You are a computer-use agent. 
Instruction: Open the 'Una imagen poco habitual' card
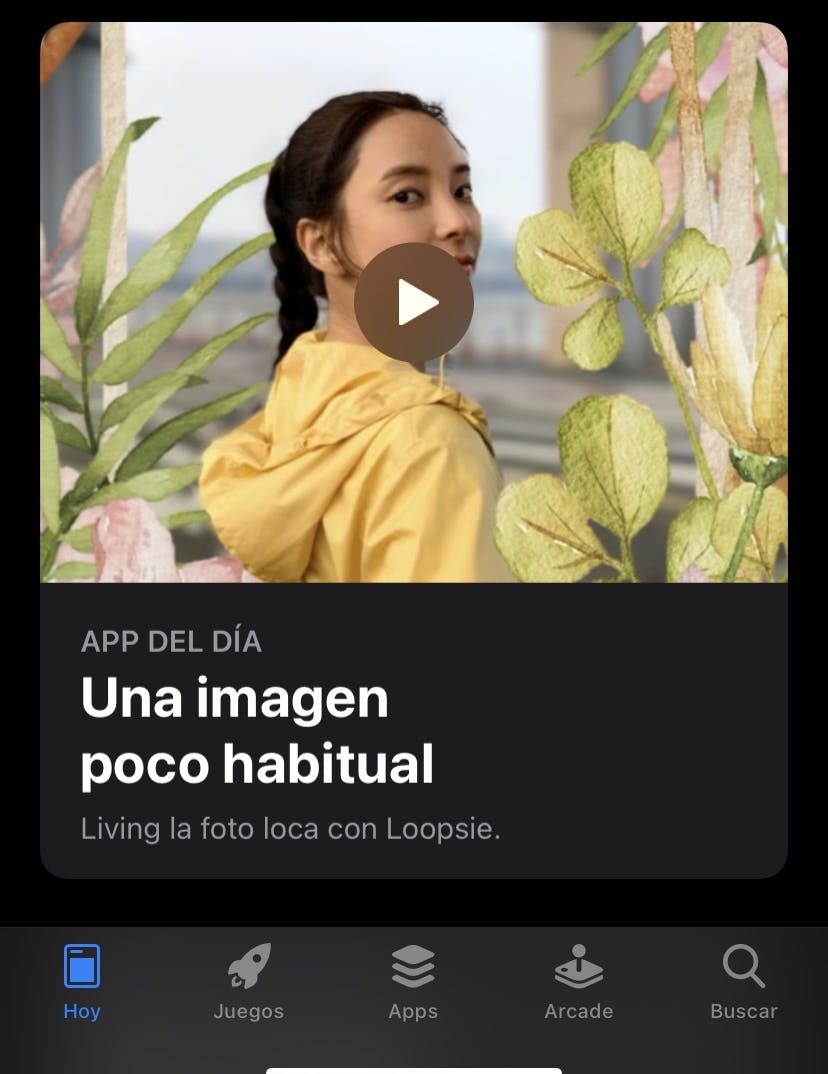(257, 730)
